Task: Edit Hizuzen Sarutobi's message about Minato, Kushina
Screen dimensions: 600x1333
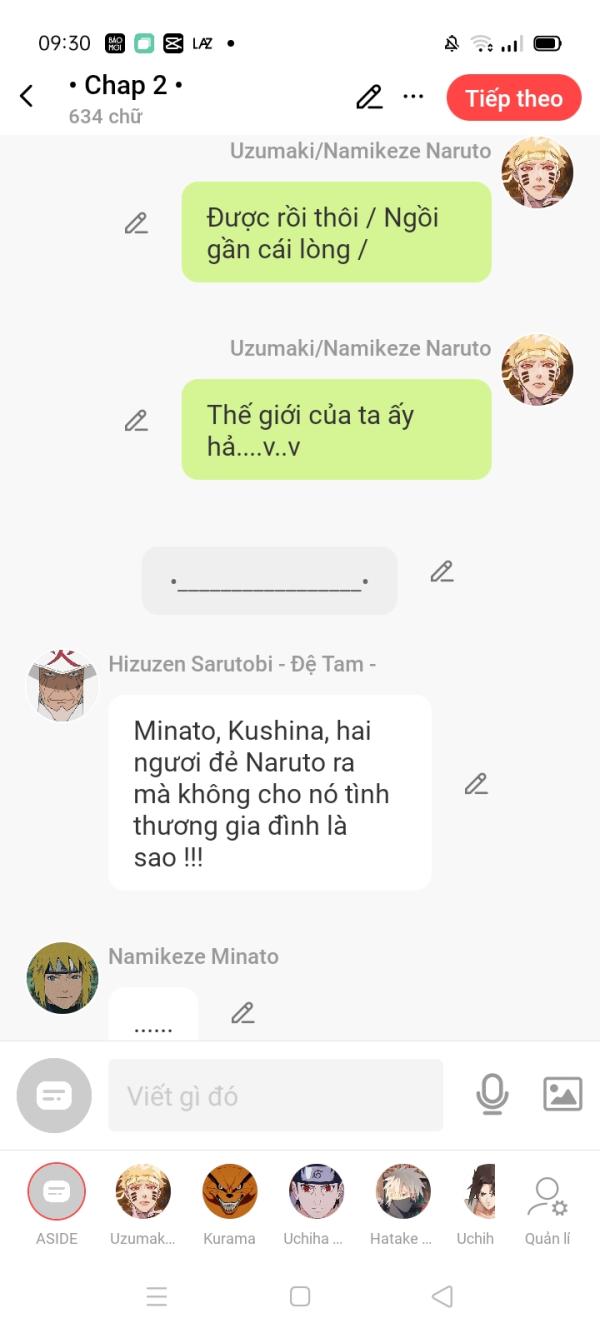Action: click(x=476, y=784)
